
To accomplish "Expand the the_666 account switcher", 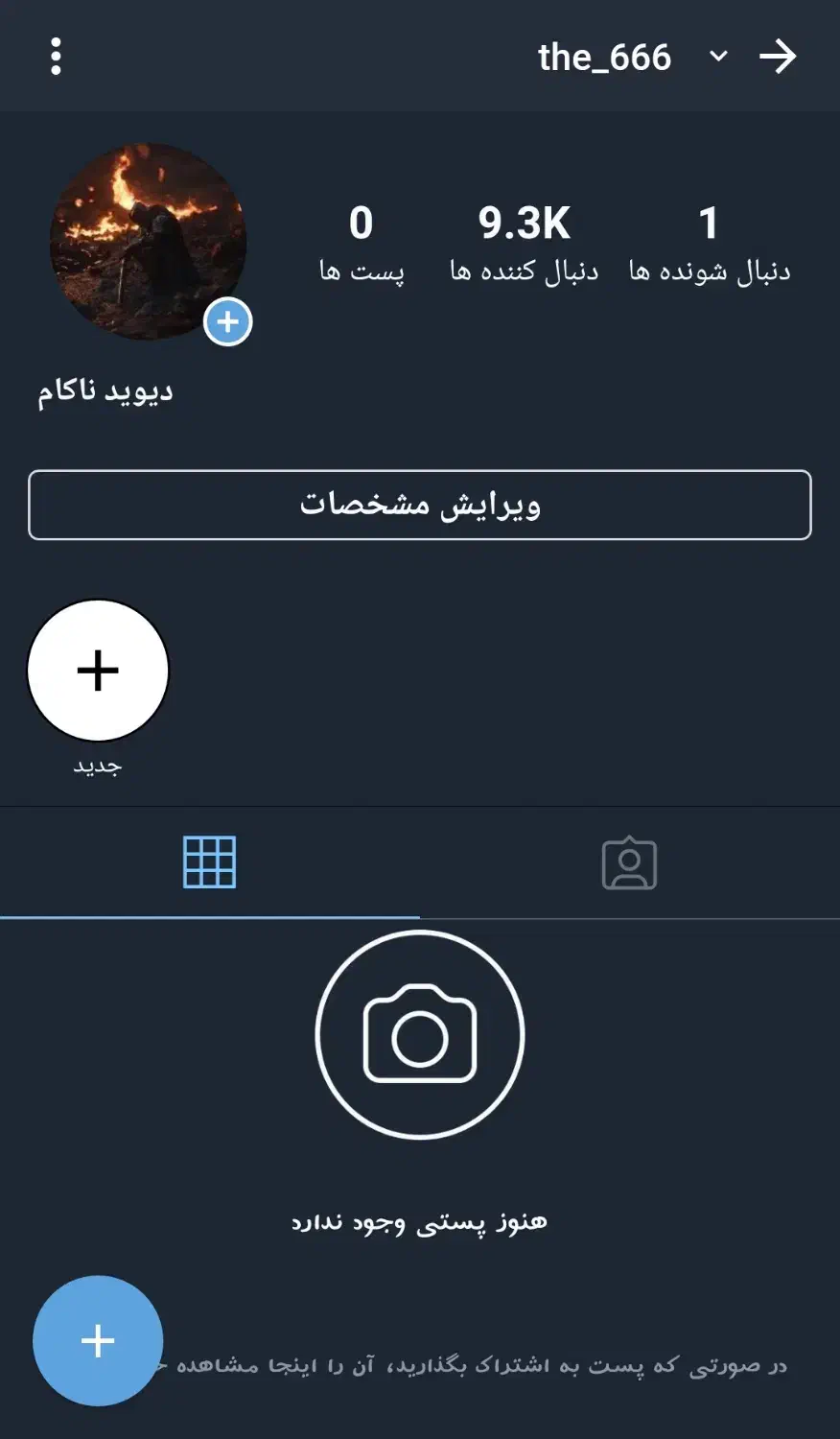I will pyautogui.click(x=718, y=57).
